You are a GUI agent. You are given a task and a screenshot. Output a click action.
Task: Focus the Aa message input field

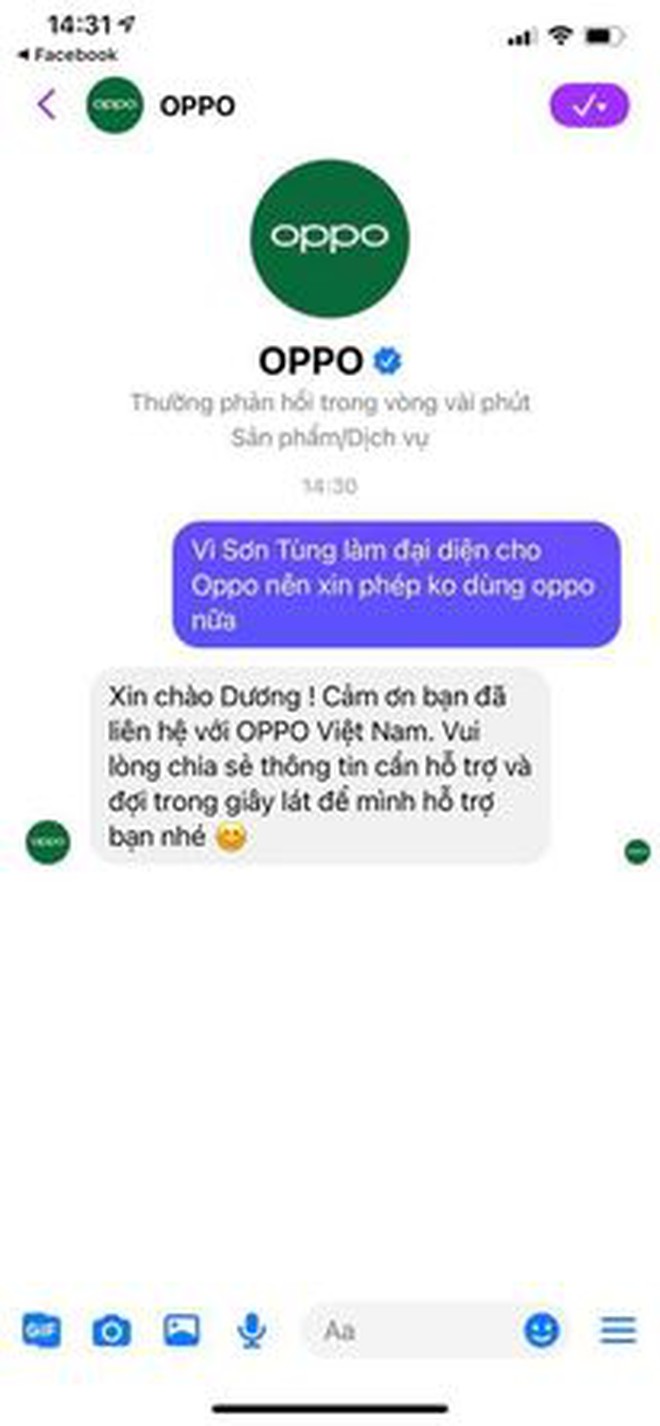pyautogui.click(x=410, y=1330)
